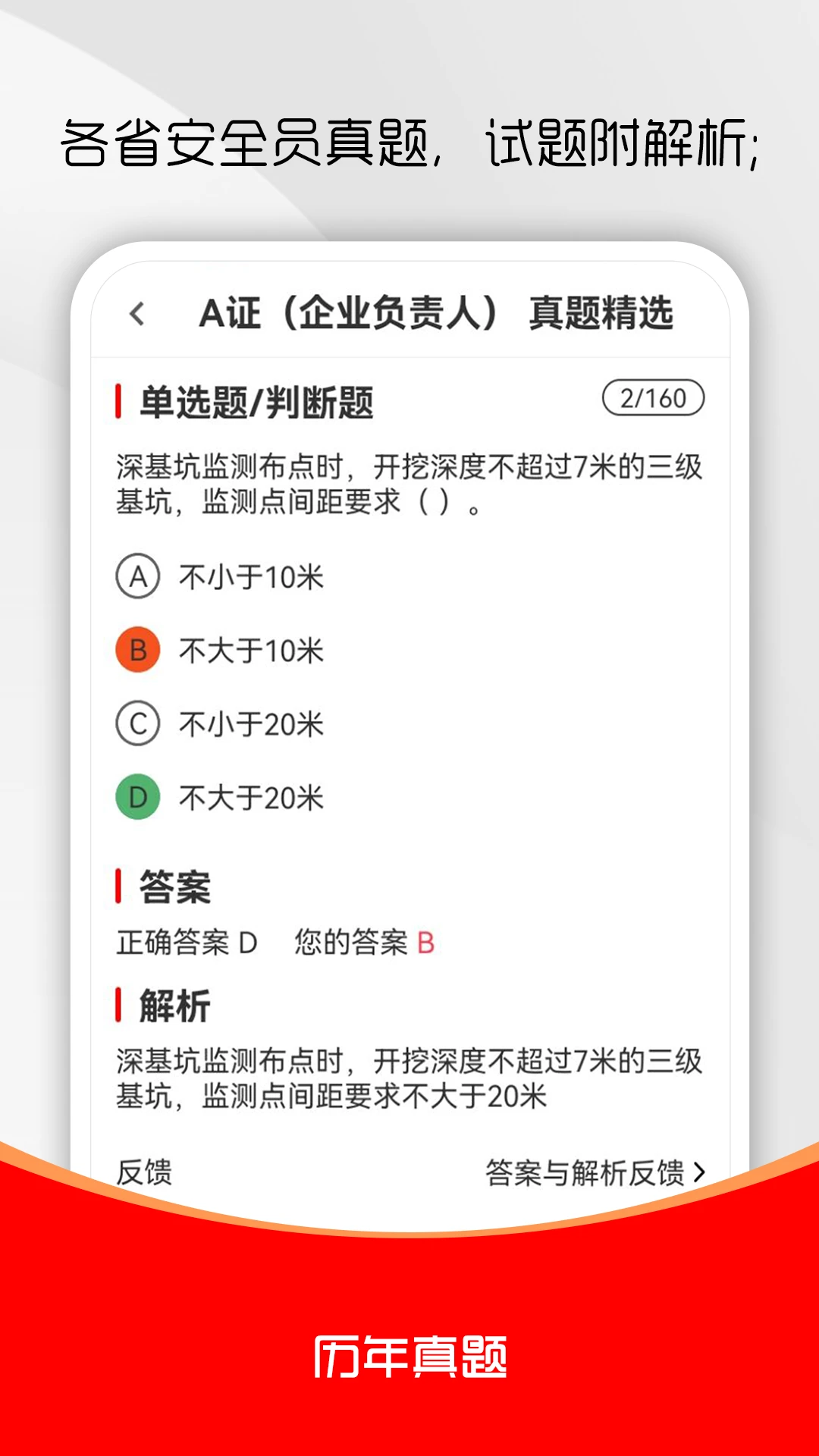Click the orange B answer badge
Viewport: 819px width, 1456px height.
point(137,651)
